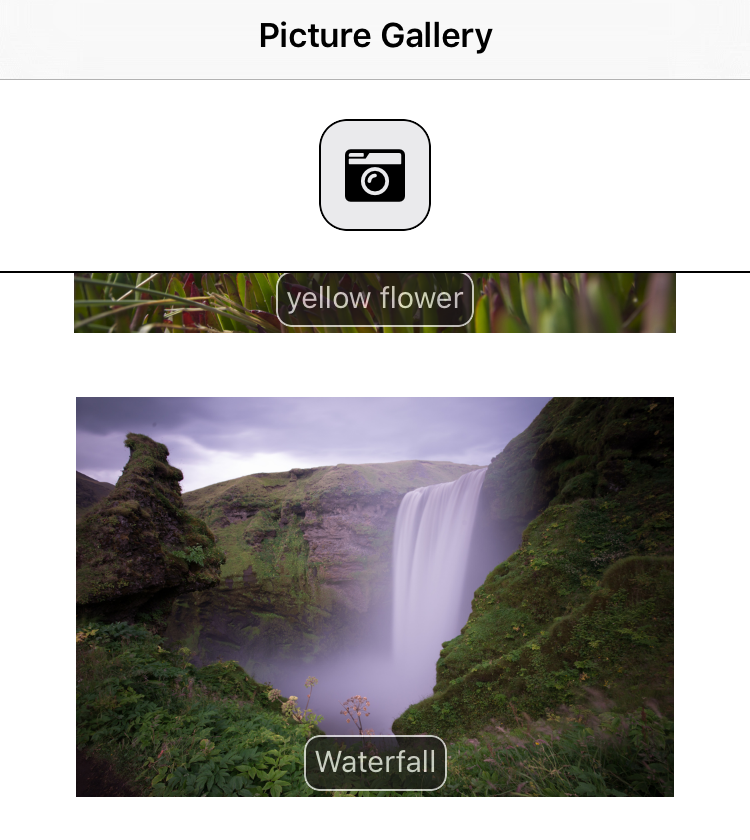Click the 'Waterfall' caption label
Screen dimensions: 750x840
click(x=374, y=762)
